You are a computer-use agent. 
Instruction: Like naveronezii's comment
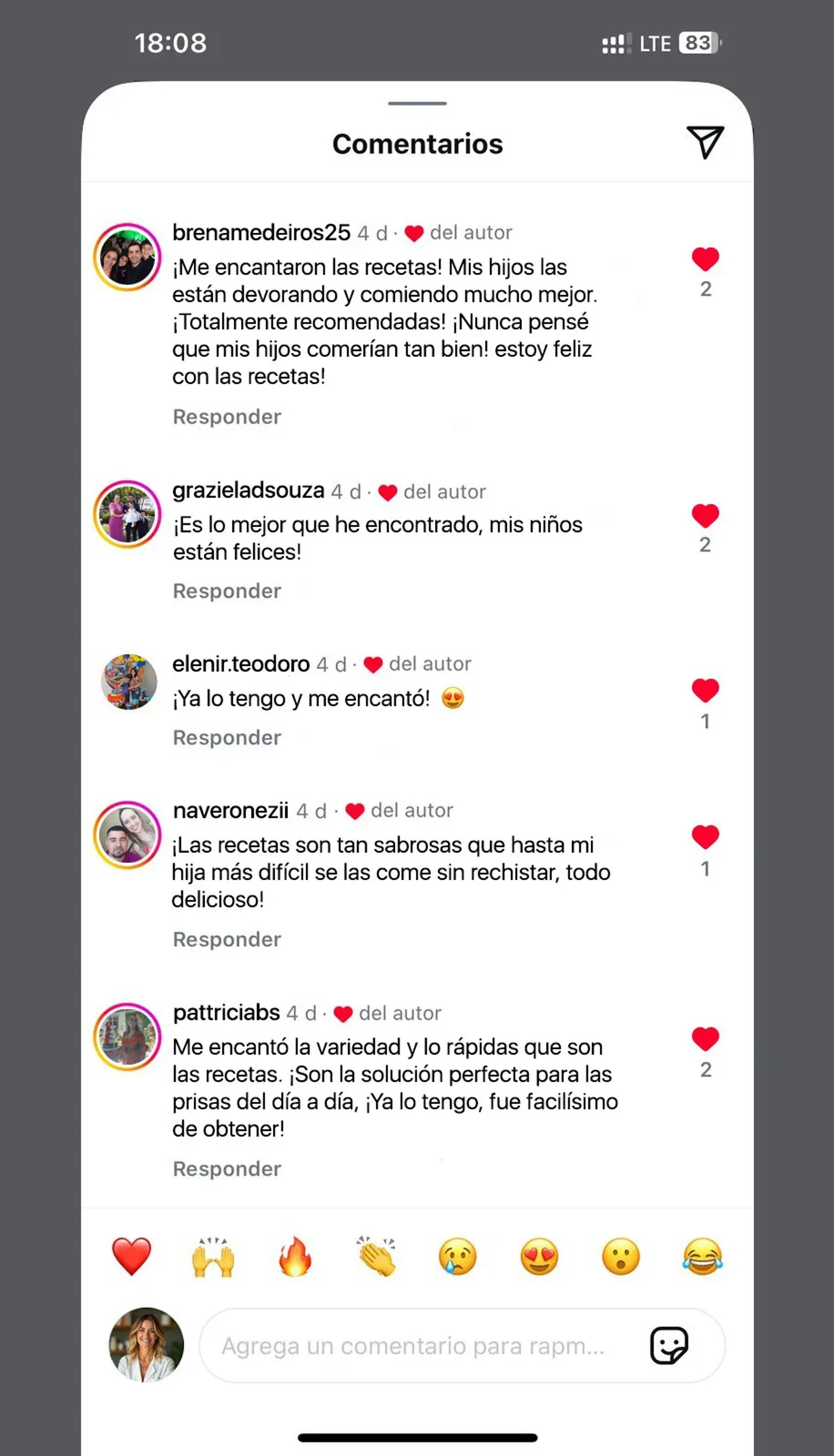click(705, 837)
